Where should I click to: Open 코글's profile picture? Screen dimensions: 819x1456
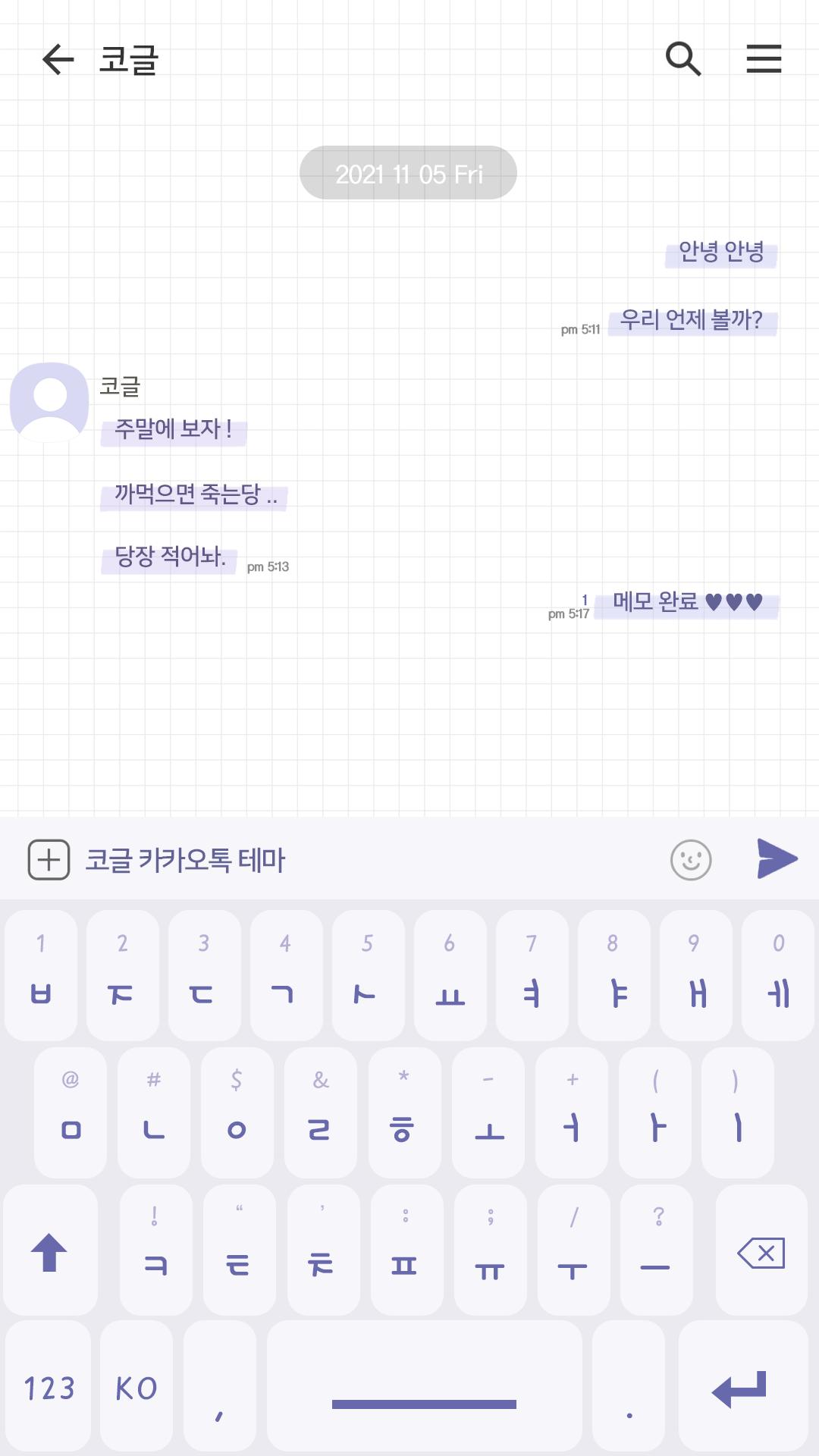tap(49, 402)
